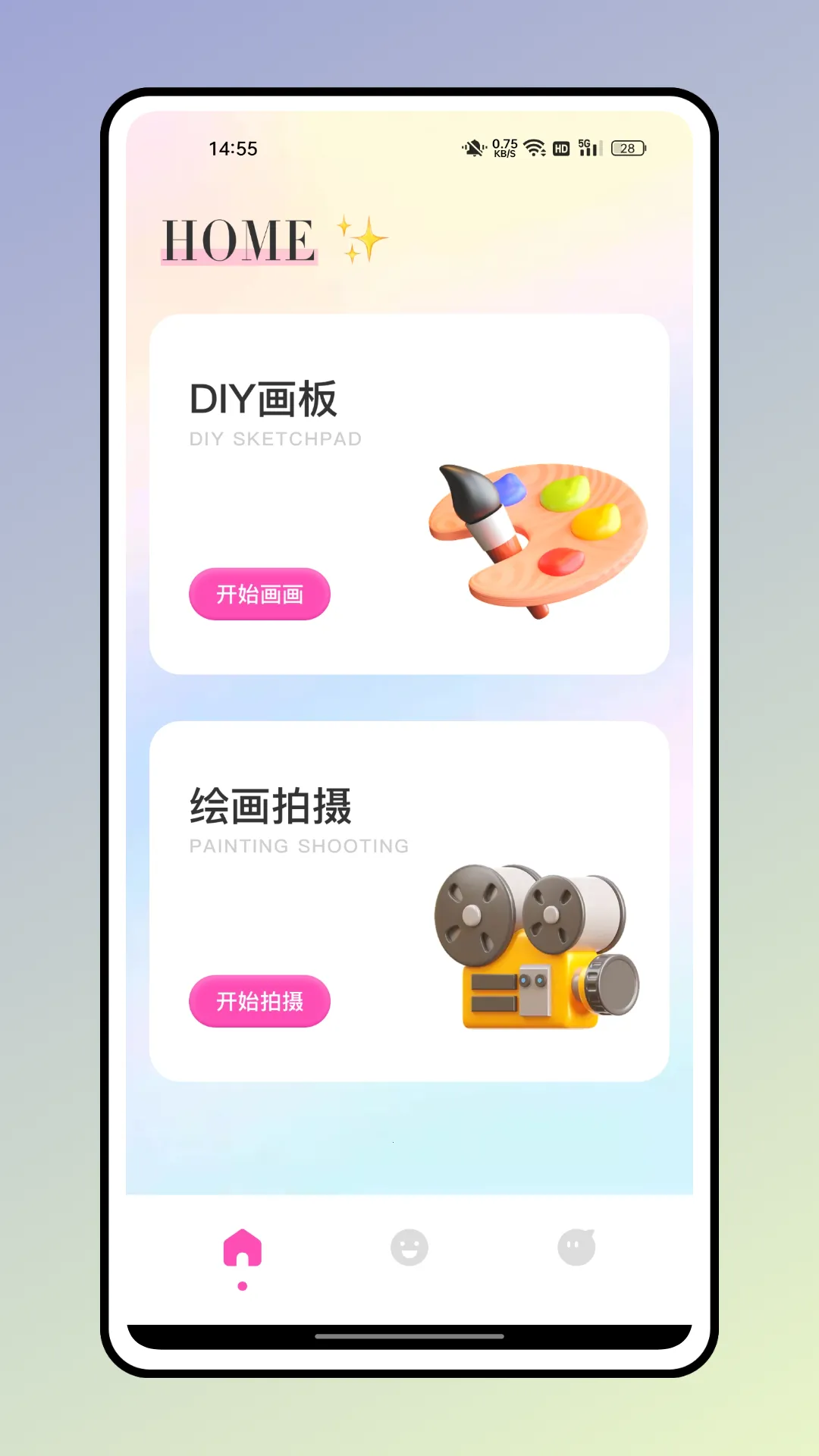Tap the 开始拍摄 button

259,1001
